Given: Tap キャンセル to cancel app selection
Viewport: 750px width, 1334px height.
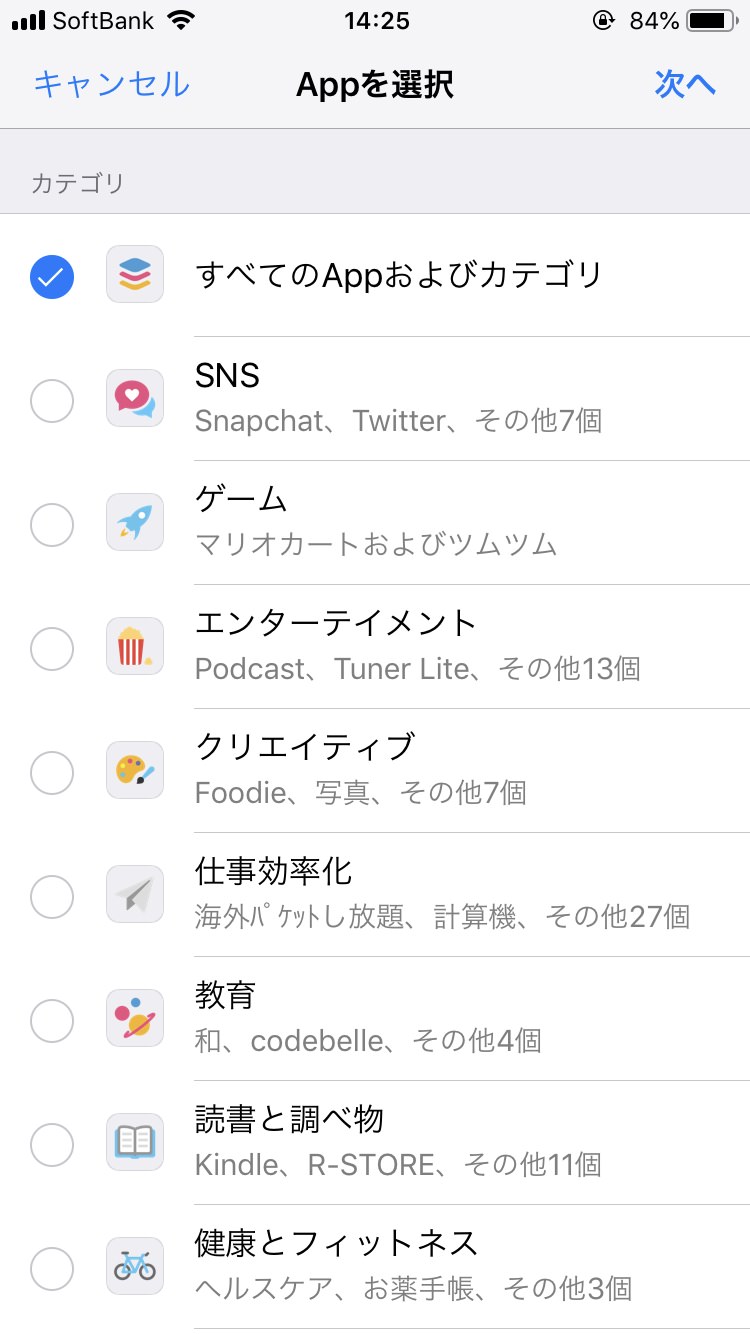Looking at the screenshot, I should pos(111,84).
